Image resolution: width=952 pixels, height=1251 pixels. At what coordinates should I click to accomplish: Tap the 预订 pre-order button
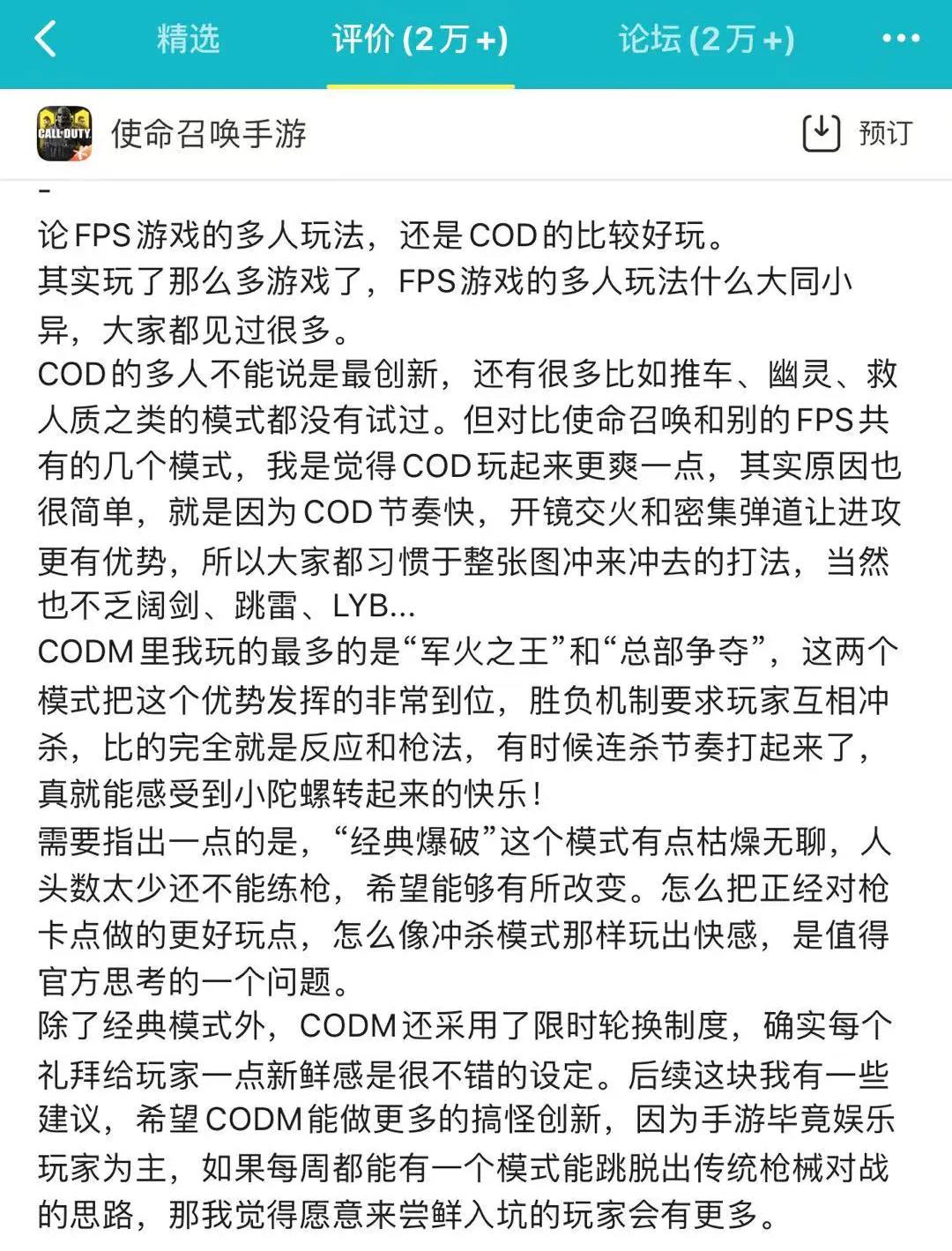857,134
